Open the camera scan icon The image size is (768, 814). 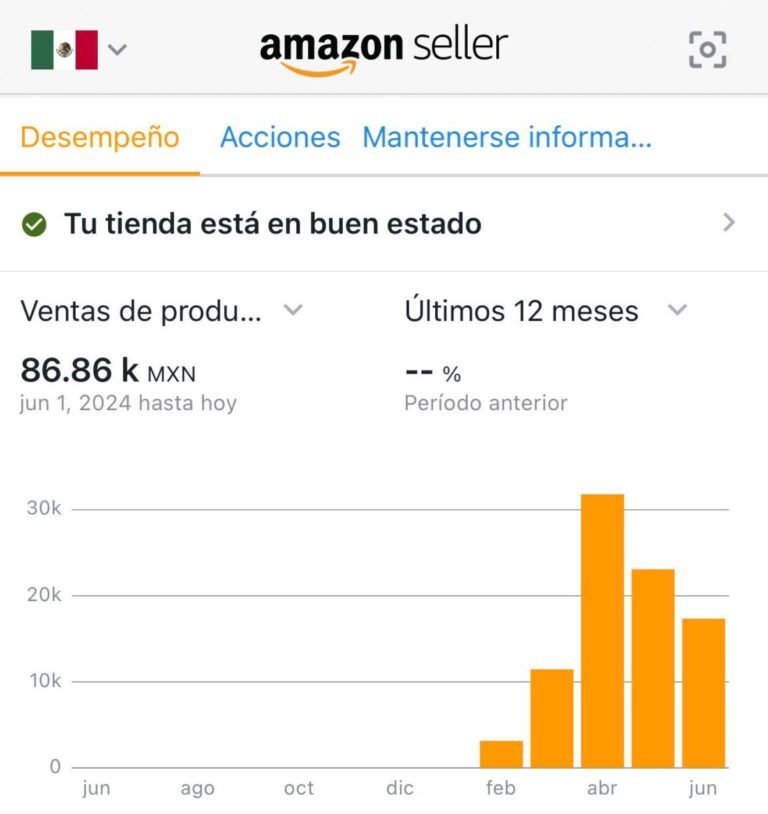pyautogui.click(x=707, y=49)
